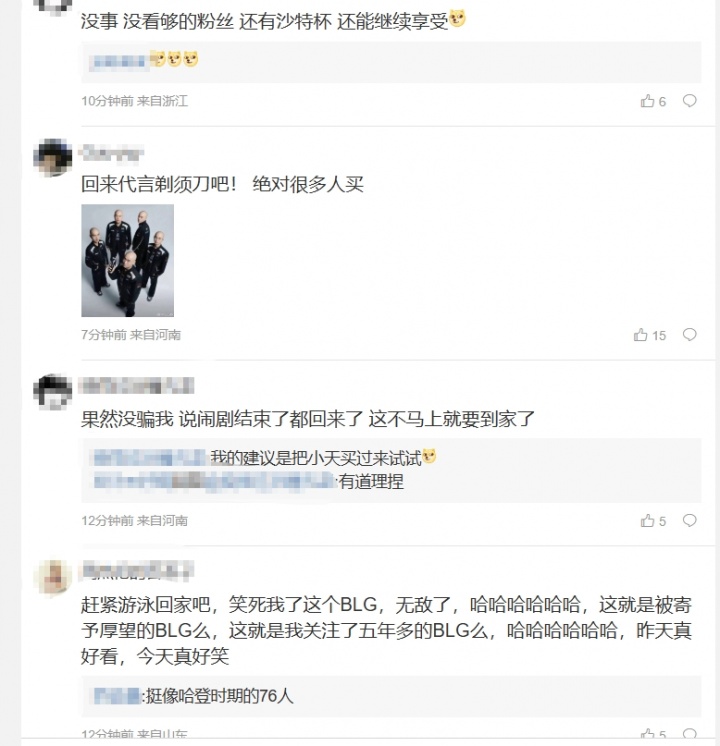Reply to the comment about 沙特杯
The width and height of the screenshot is (720, 746).
(689, 101)
